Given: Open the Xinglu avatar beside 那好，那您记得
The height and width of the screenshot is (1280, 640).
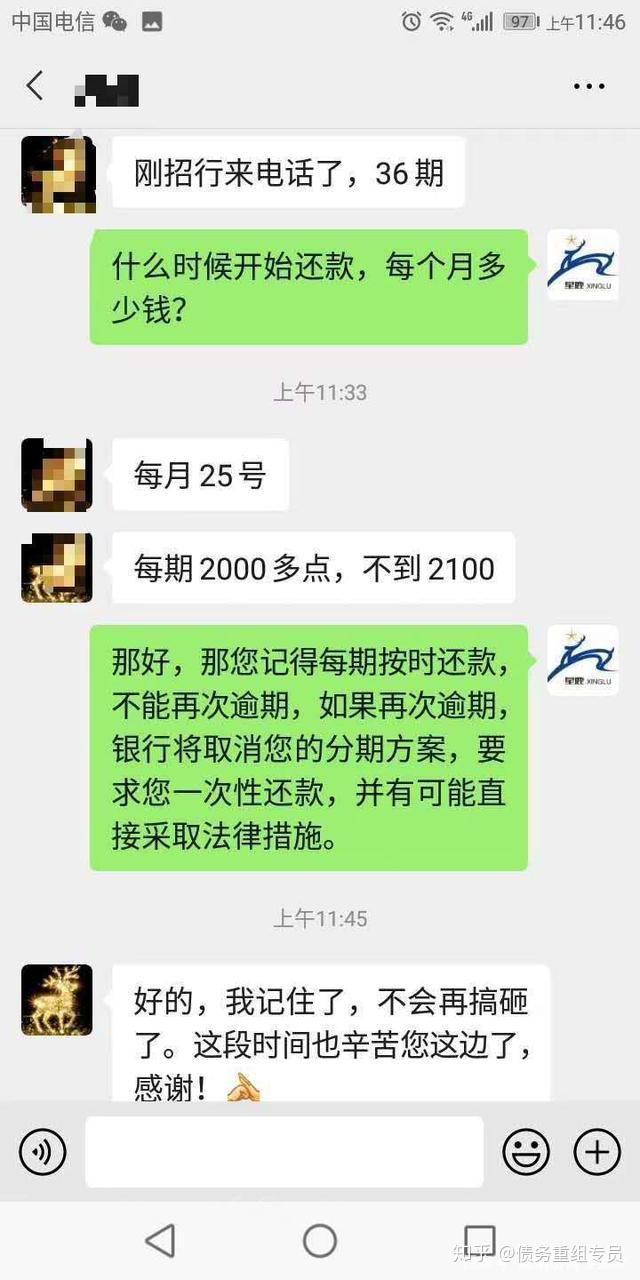Looking at the screenshot, I should pos(582,661).
